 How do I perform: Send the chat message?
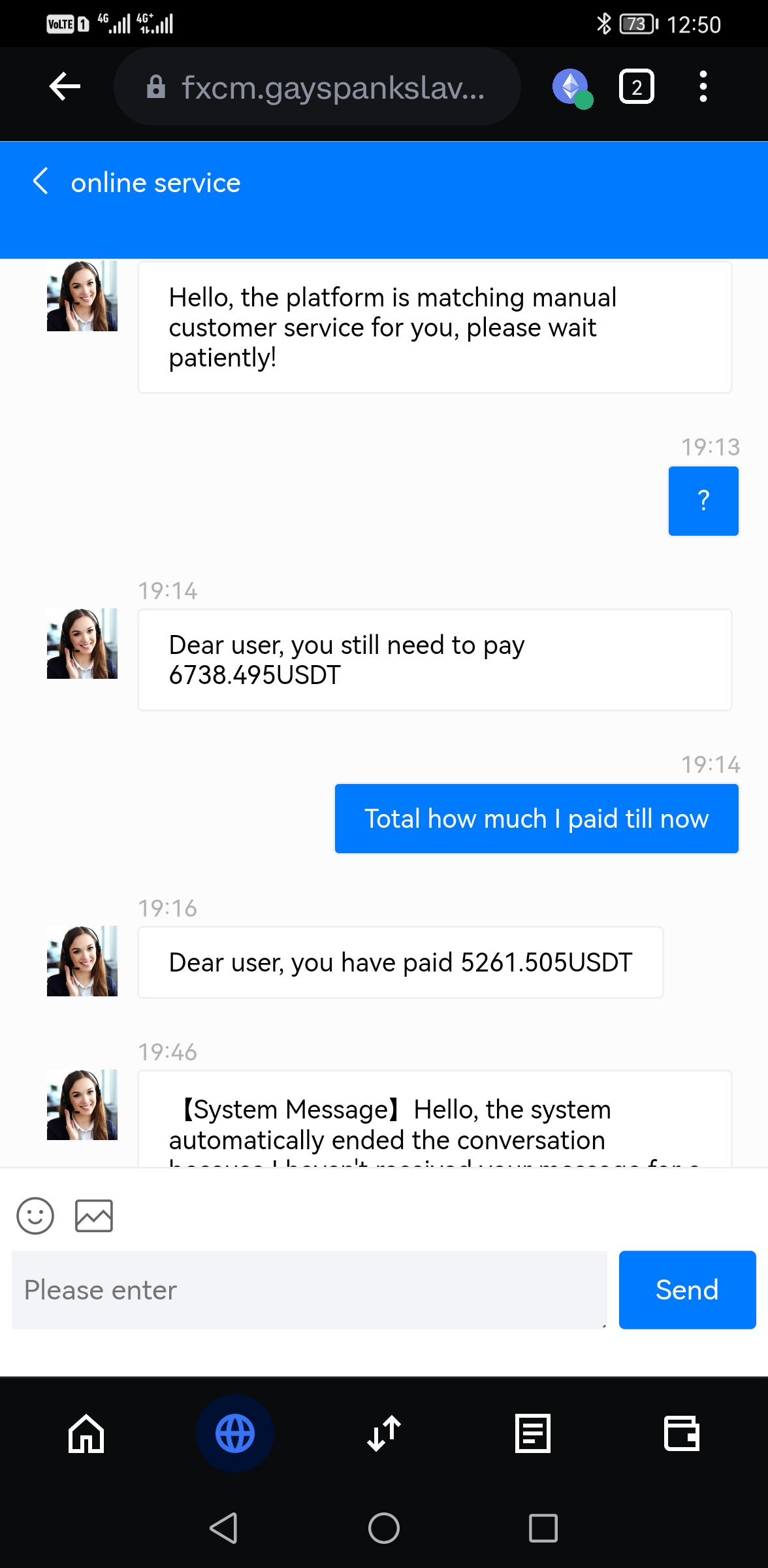click(687, 1290)
